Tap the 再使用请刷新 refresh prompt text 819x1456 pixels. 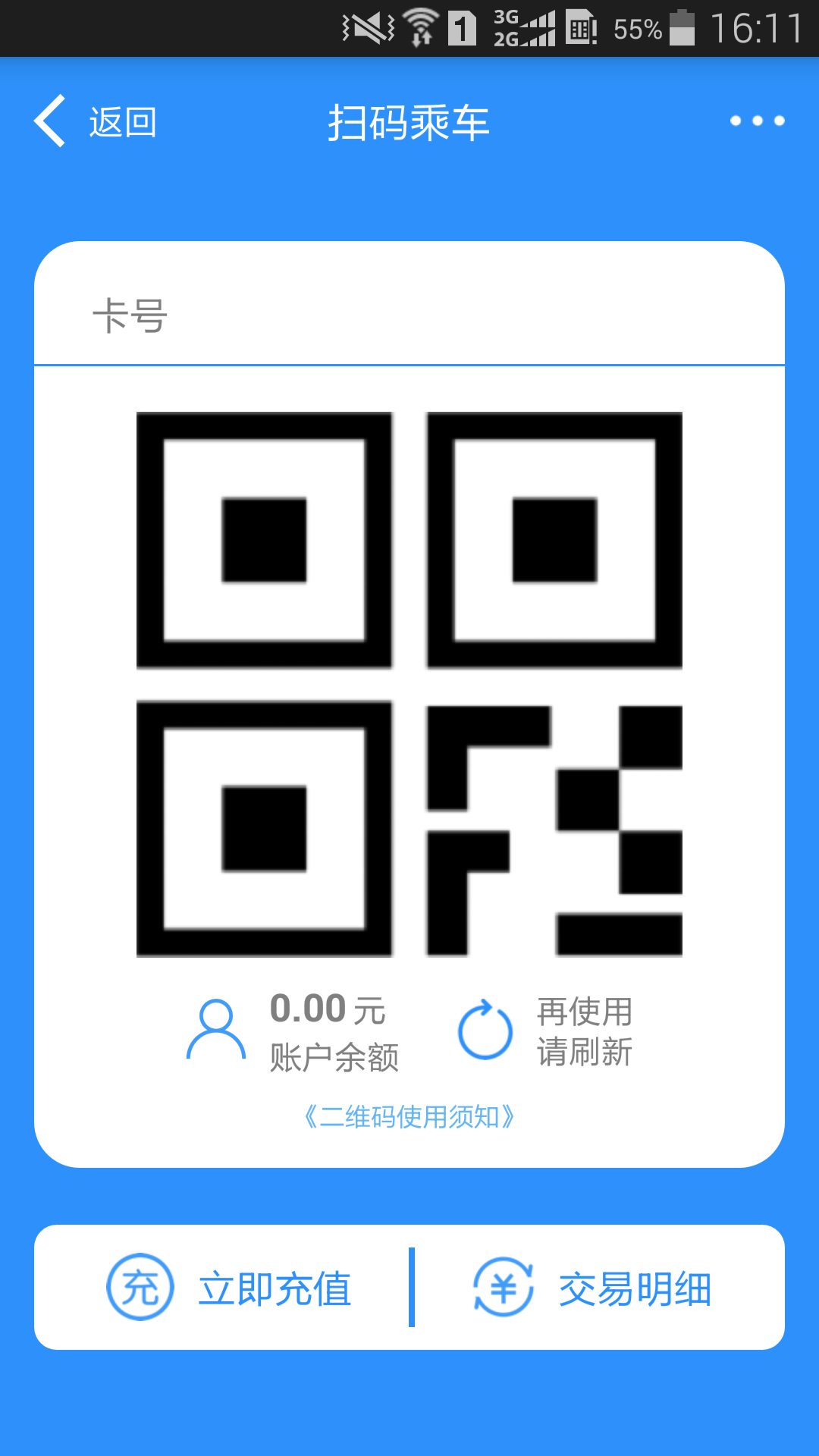(584, 1030)
